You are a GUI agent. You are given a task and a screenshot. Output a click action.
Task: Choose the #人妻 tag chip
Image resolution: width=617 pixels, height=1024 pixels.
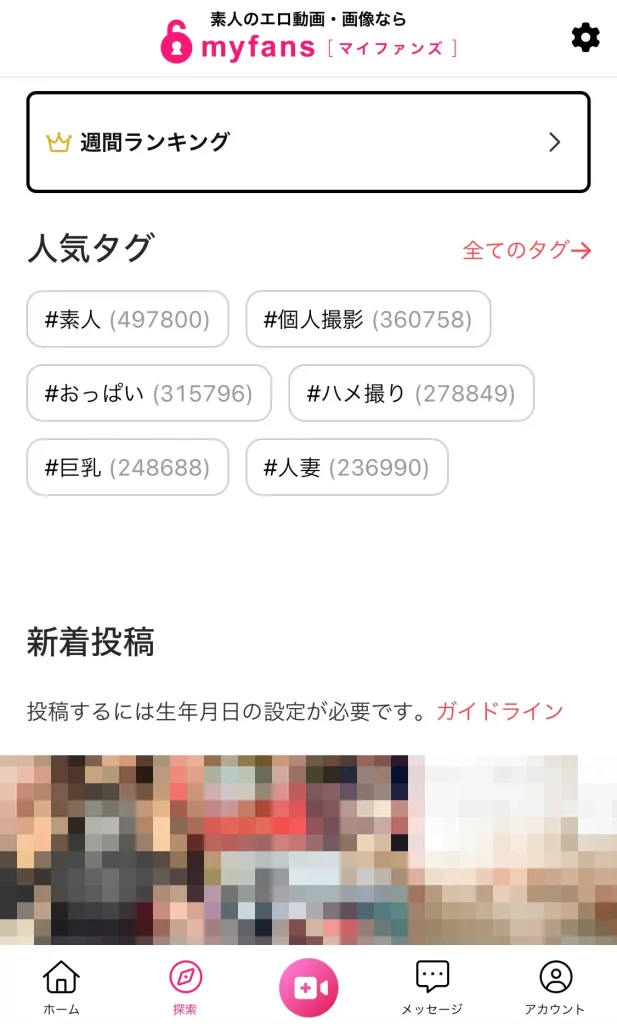click(x=346, y=467)
